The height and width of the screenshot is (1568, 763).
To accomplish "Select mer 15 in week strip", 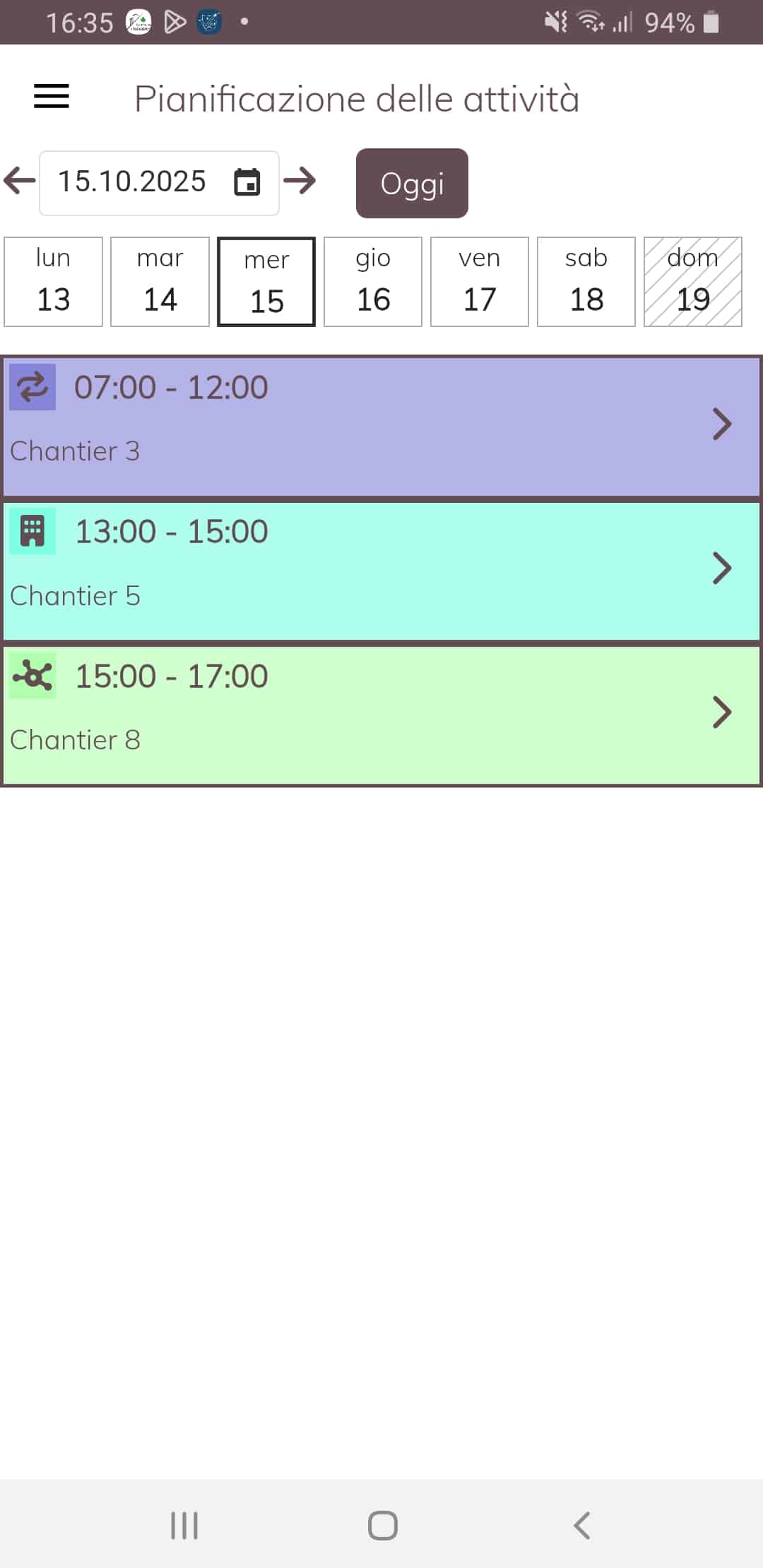I will click(x=266, y=282).
